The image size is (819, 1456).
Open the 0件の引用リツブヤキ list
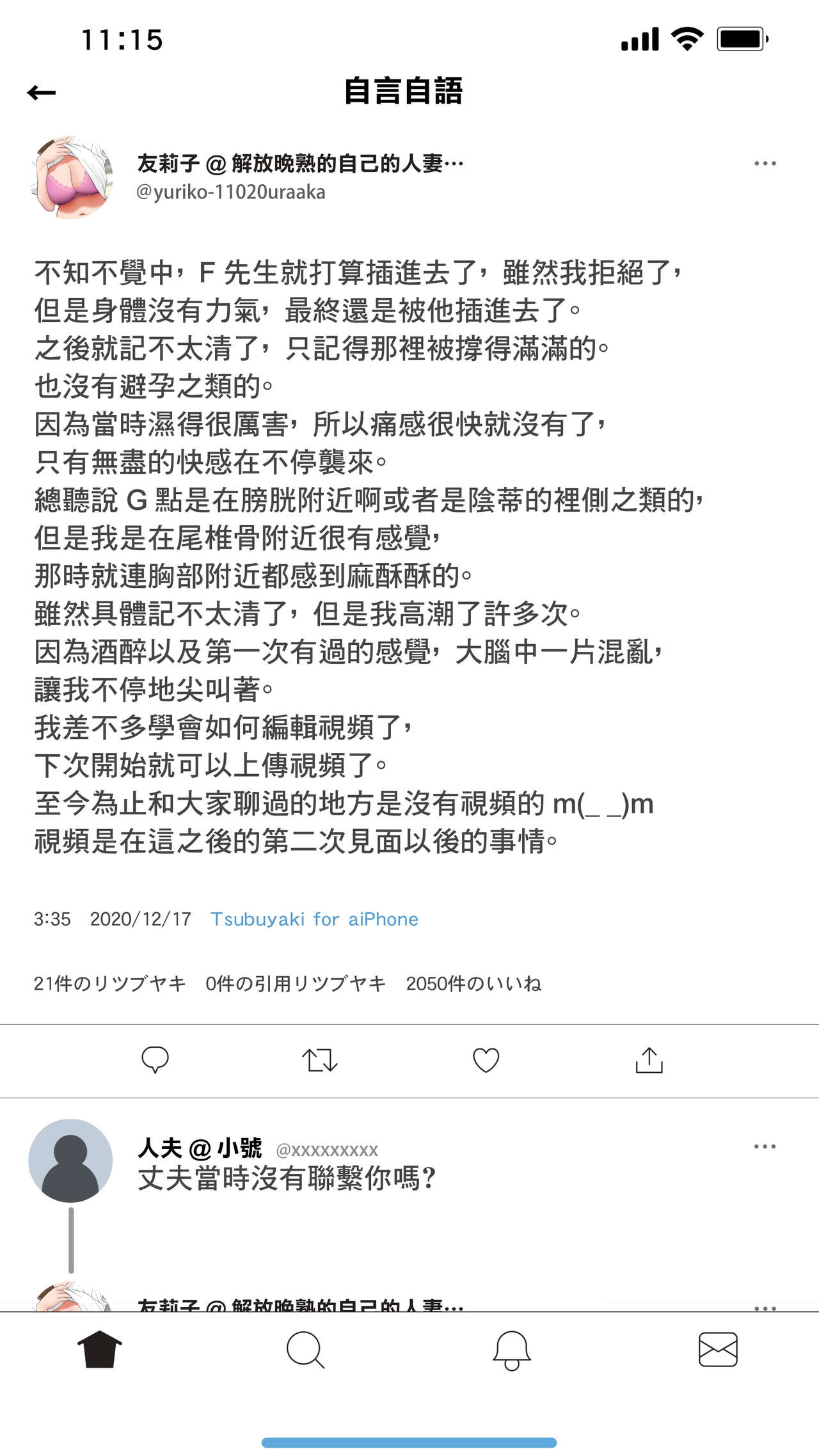(296, 983)
